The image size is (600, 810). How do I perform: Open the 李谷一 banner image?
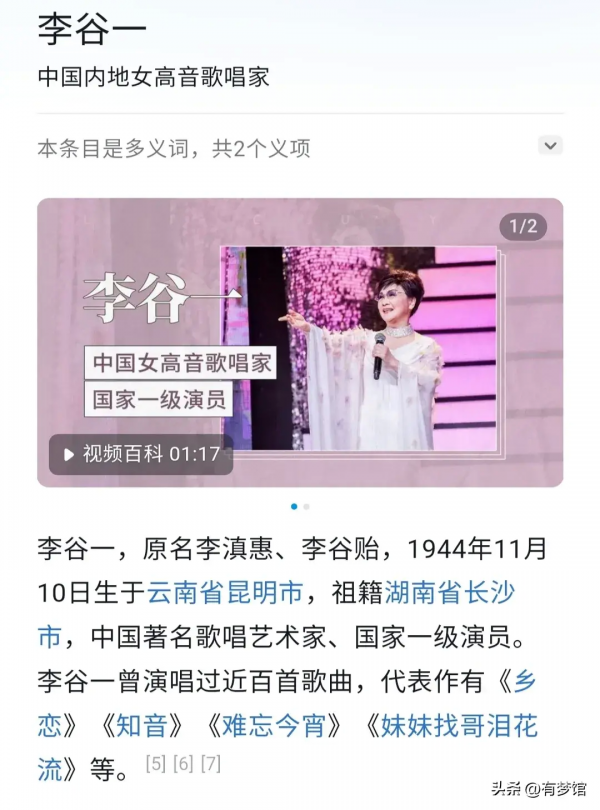pos(360,345)
